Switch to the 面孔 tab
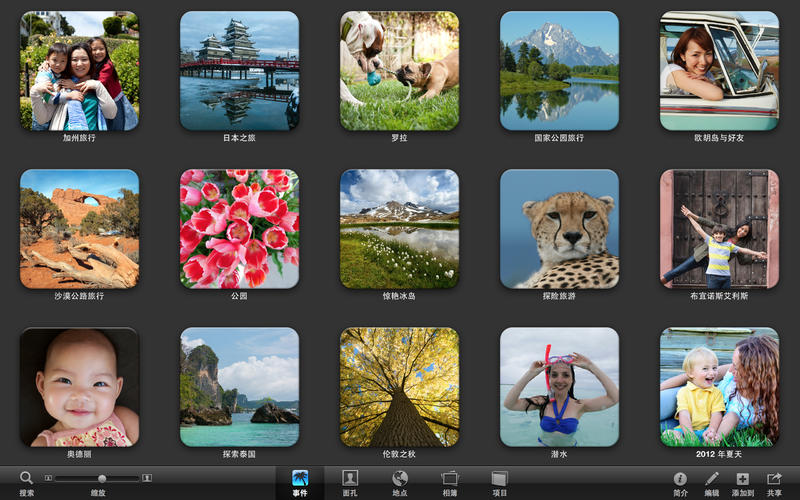This screenshot has width=800, height=500. (350, 481)
